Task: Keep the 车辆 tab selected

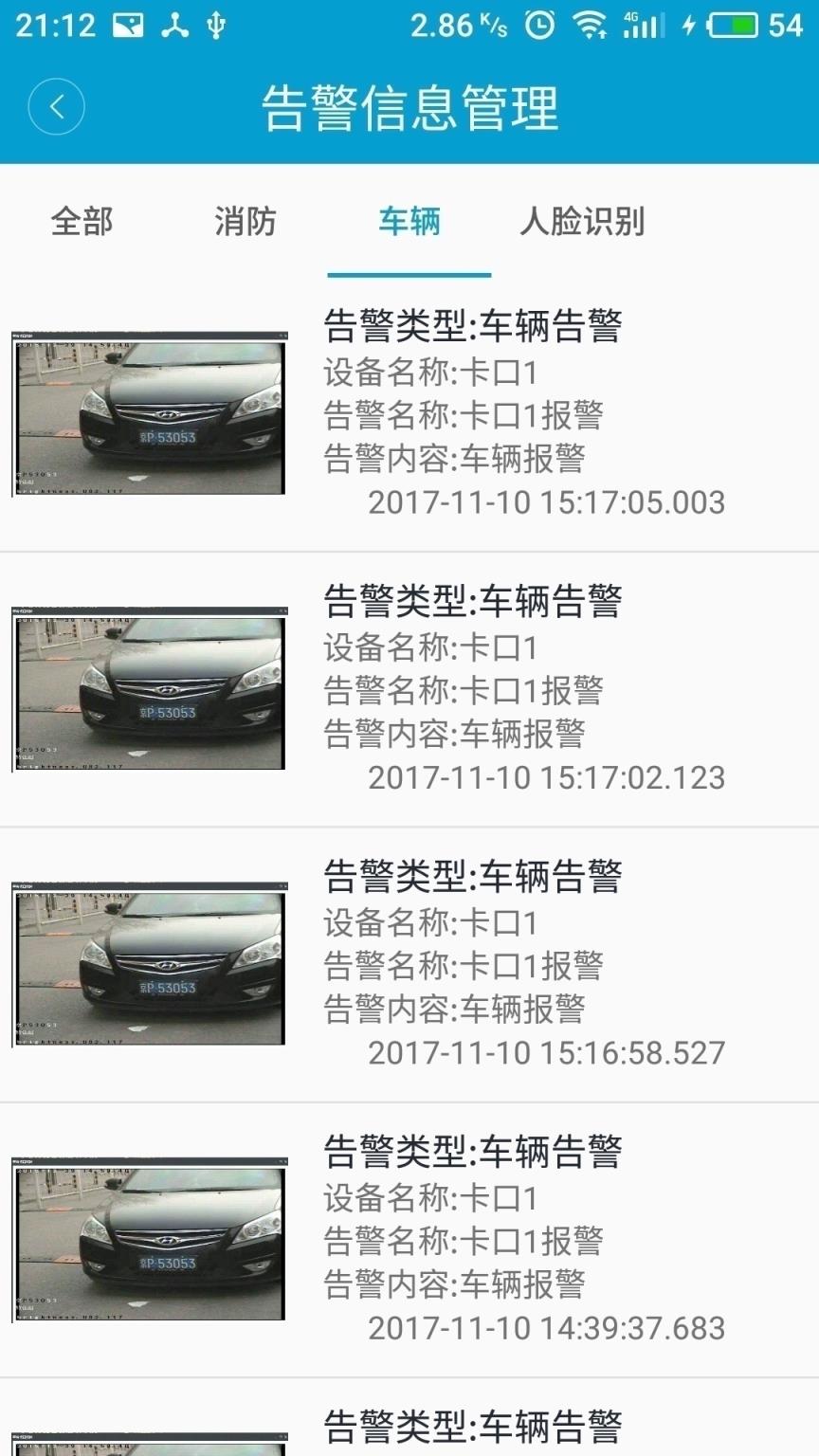Action: point(409,222)
